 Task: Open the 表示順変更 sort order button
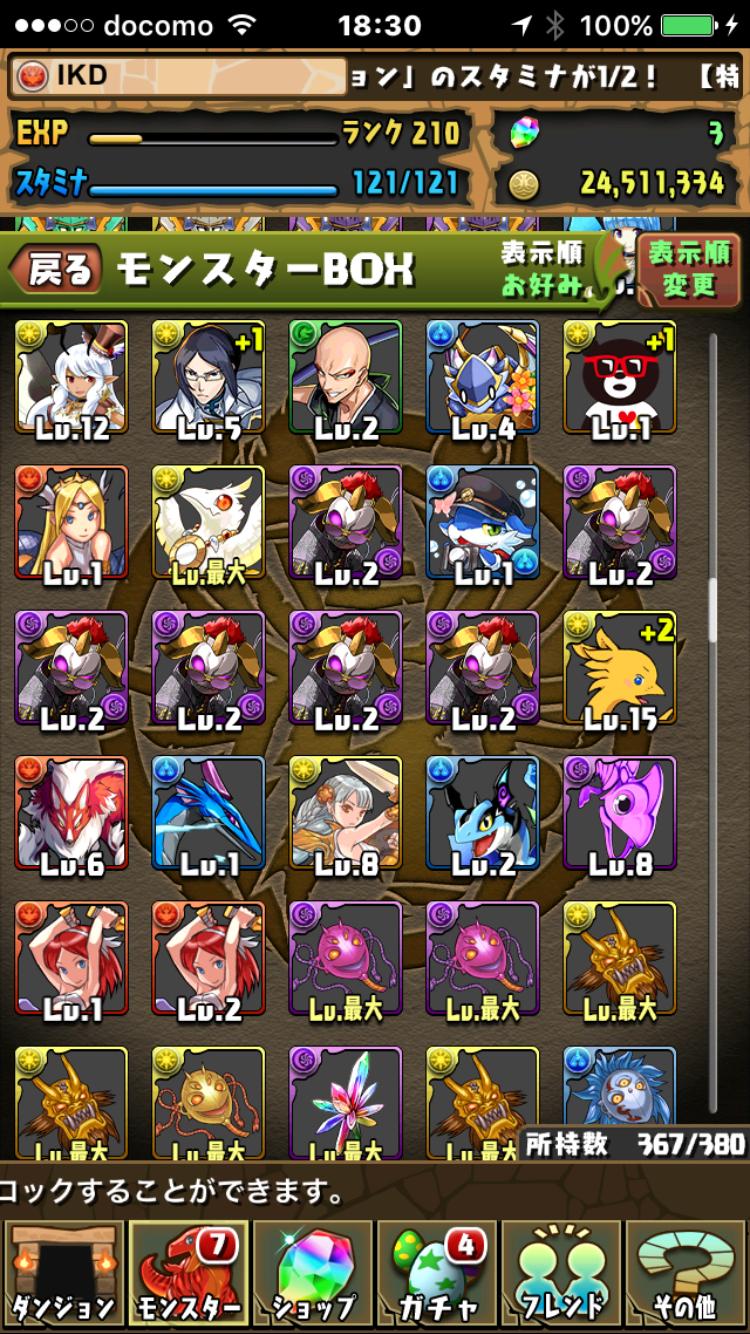689,269
